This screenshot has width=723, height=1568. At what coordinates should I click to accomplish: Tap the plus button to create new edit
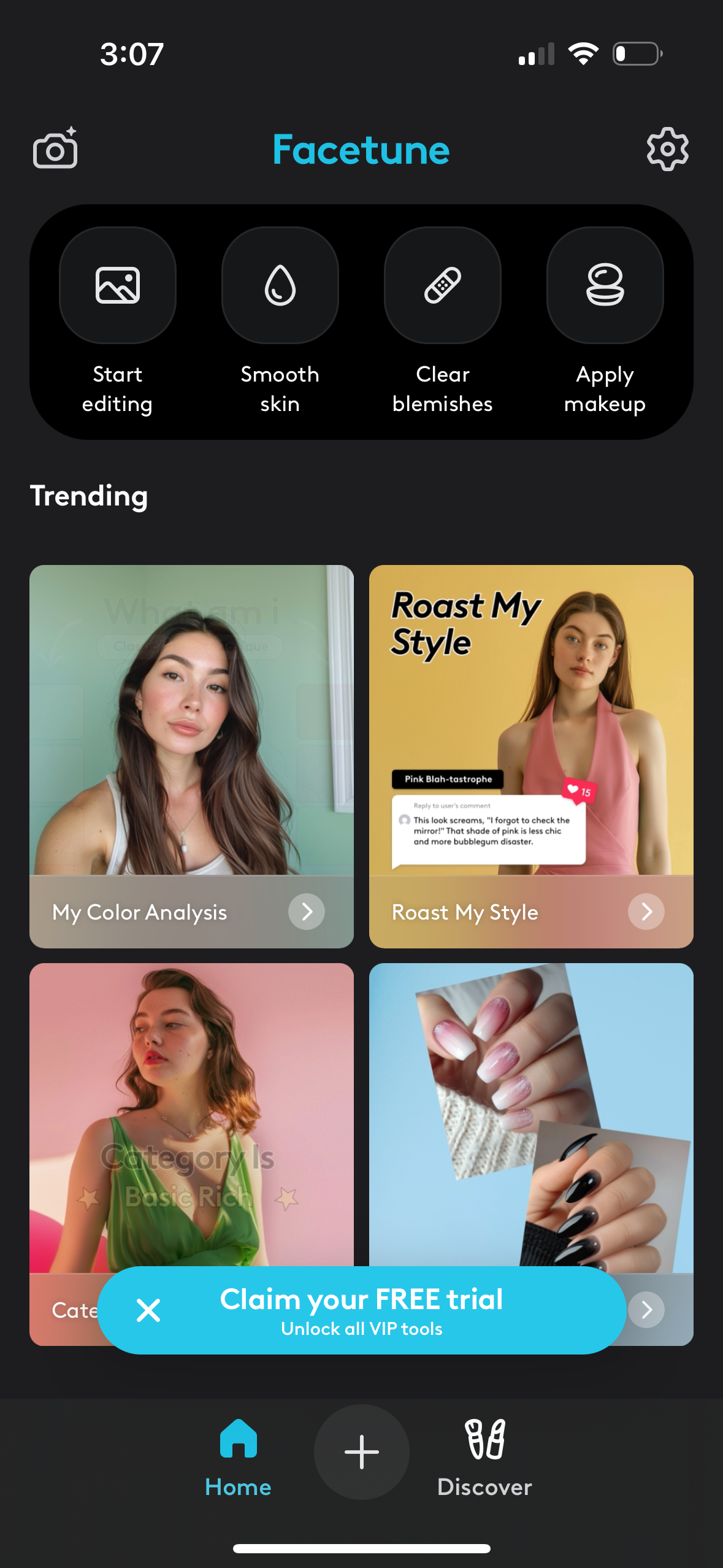pos(361,1451)
